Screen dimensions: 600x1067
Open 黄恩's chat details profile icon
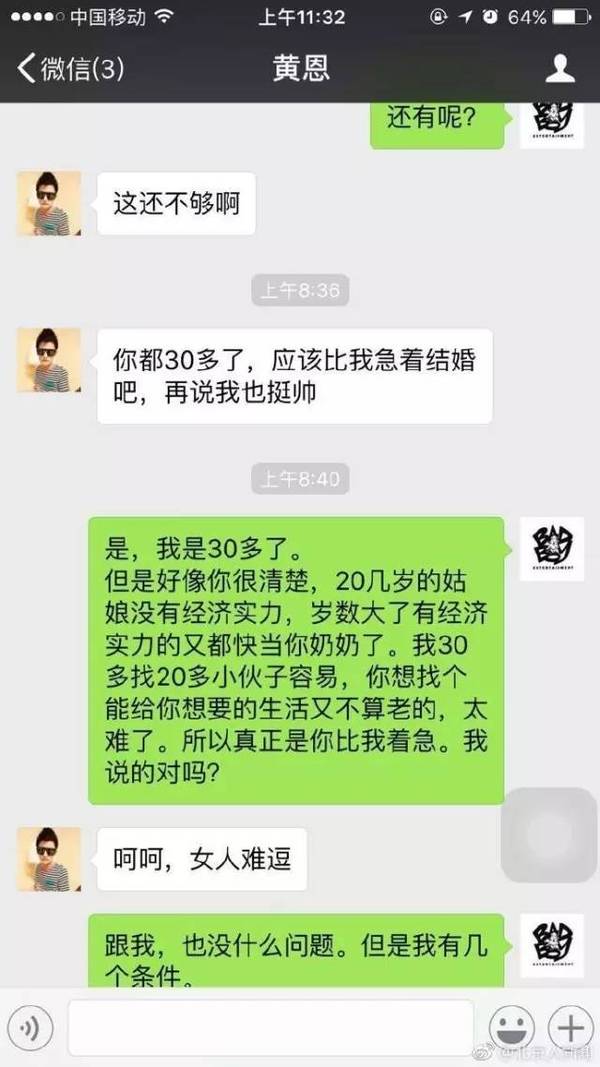pyautogui.click(x=561, y=69)
